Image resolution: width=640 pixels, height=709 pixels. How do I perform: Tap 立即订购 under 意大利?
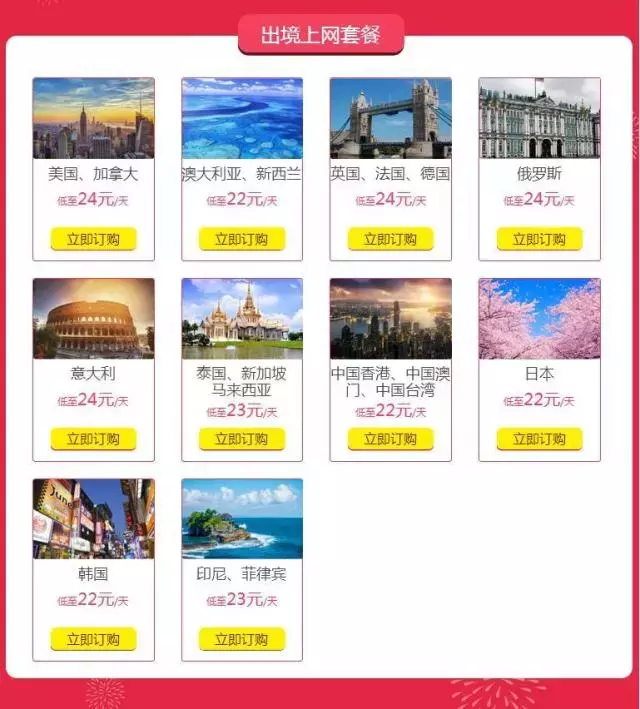coord(93,439)
